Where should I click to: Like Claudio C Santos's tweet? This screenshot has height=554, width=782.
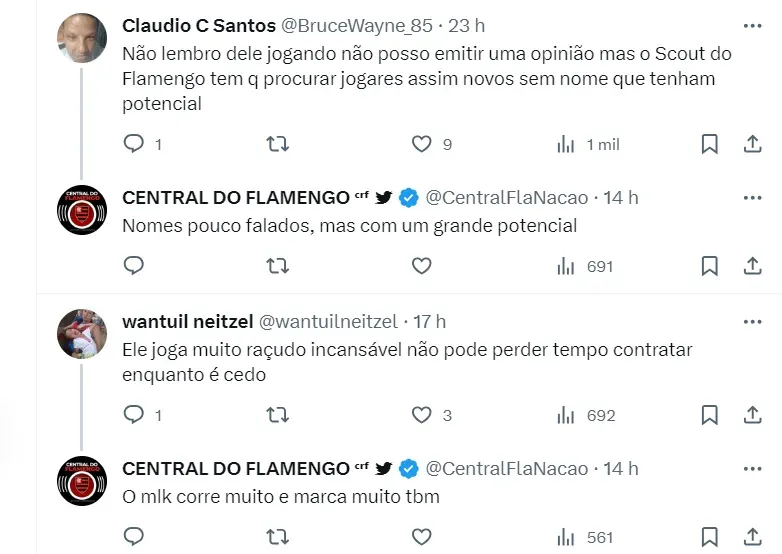pos(422,144)
